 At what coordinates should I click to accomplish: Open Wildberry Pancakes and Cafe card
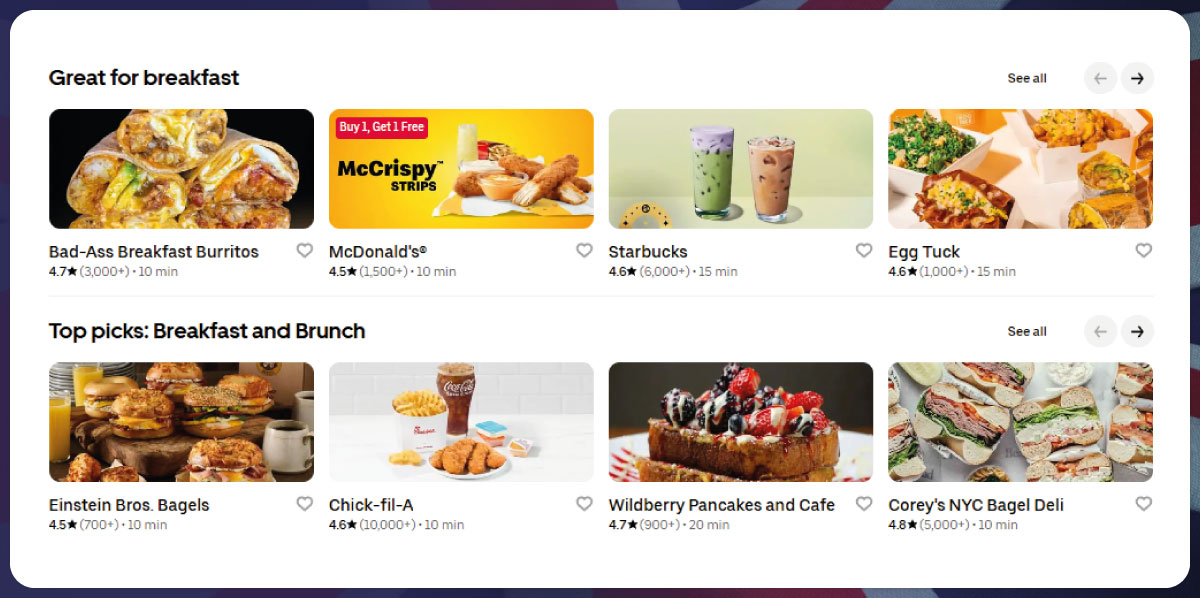tap(741, 422)
